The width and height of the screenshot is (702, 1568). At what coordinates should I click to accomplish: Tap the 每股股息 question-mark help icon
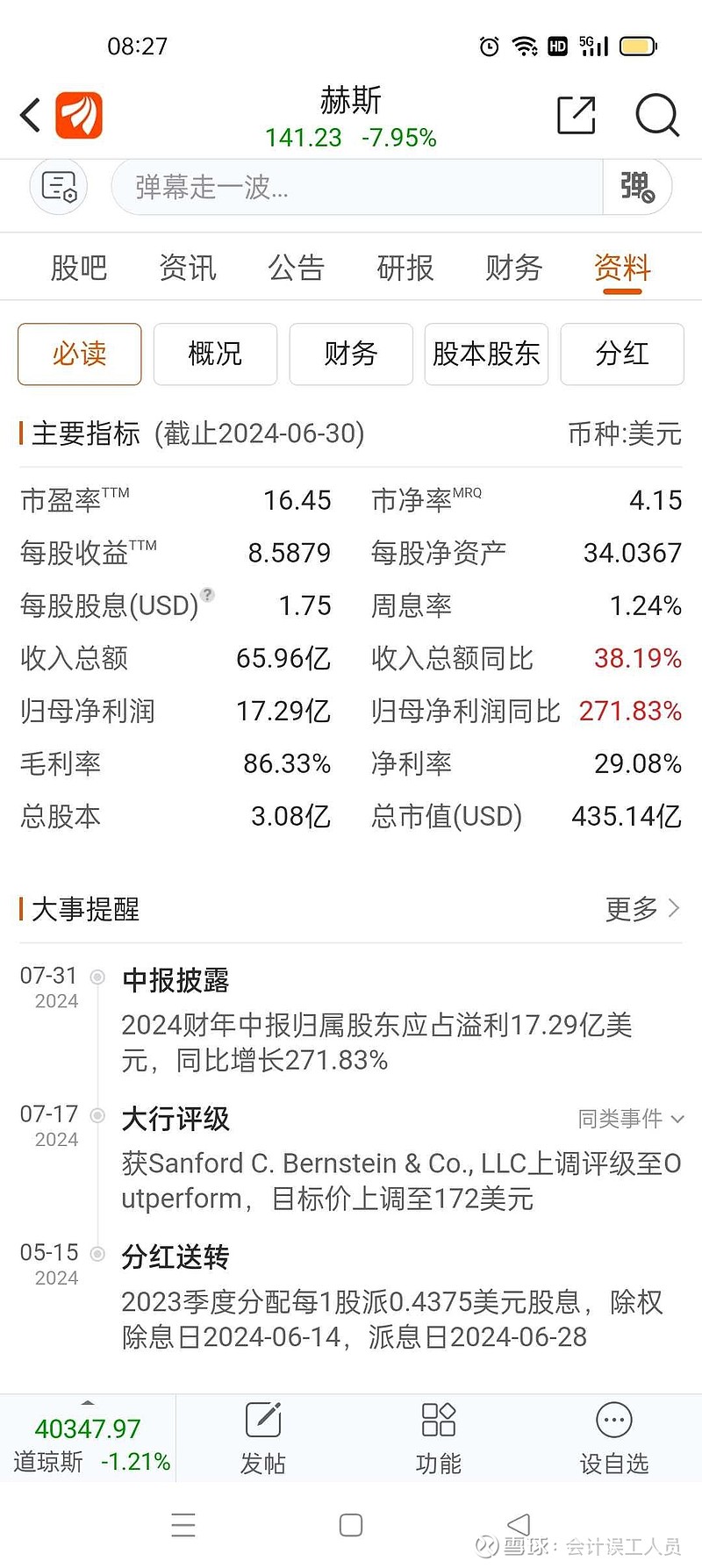point(207,595)
